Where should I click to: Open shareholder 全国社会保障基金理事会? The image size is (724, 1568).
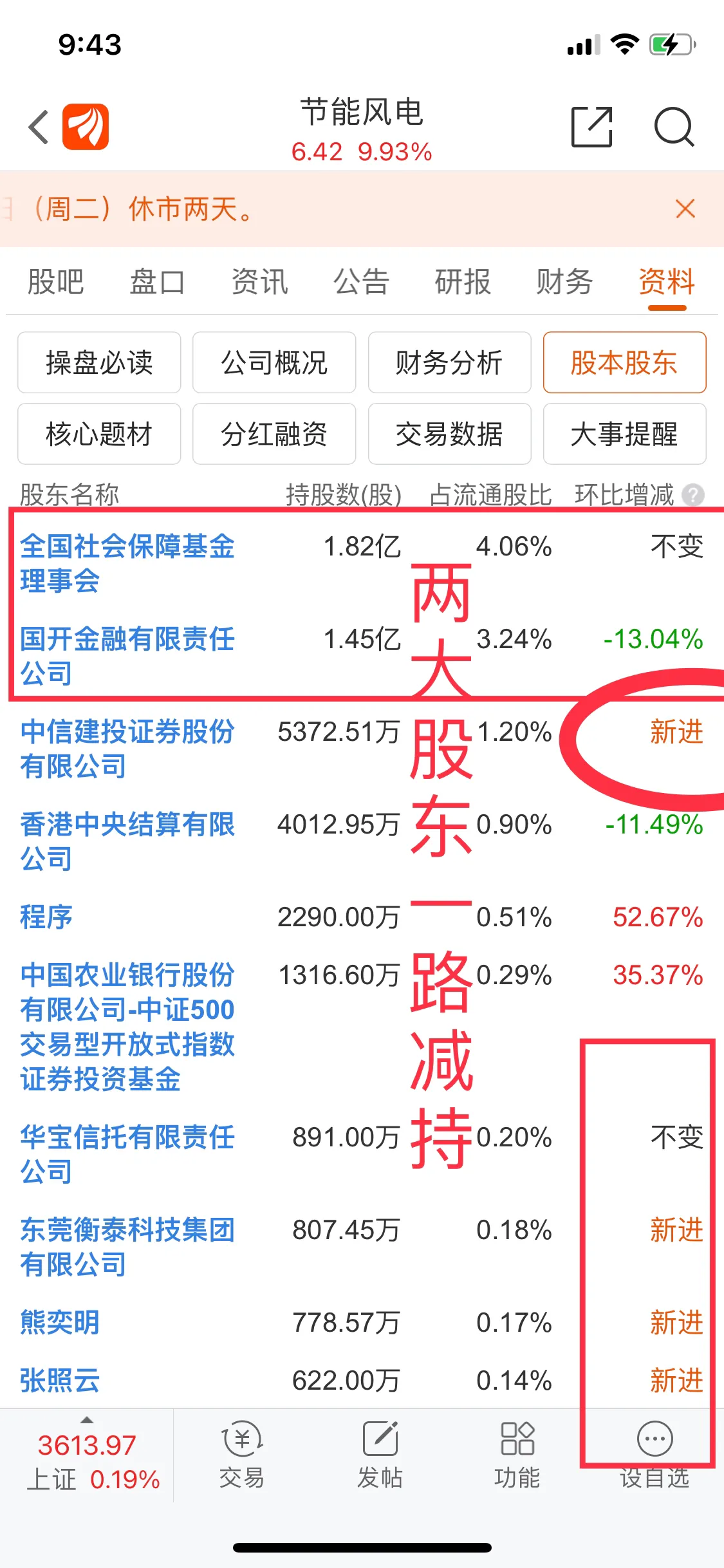(x=127, y=563)
